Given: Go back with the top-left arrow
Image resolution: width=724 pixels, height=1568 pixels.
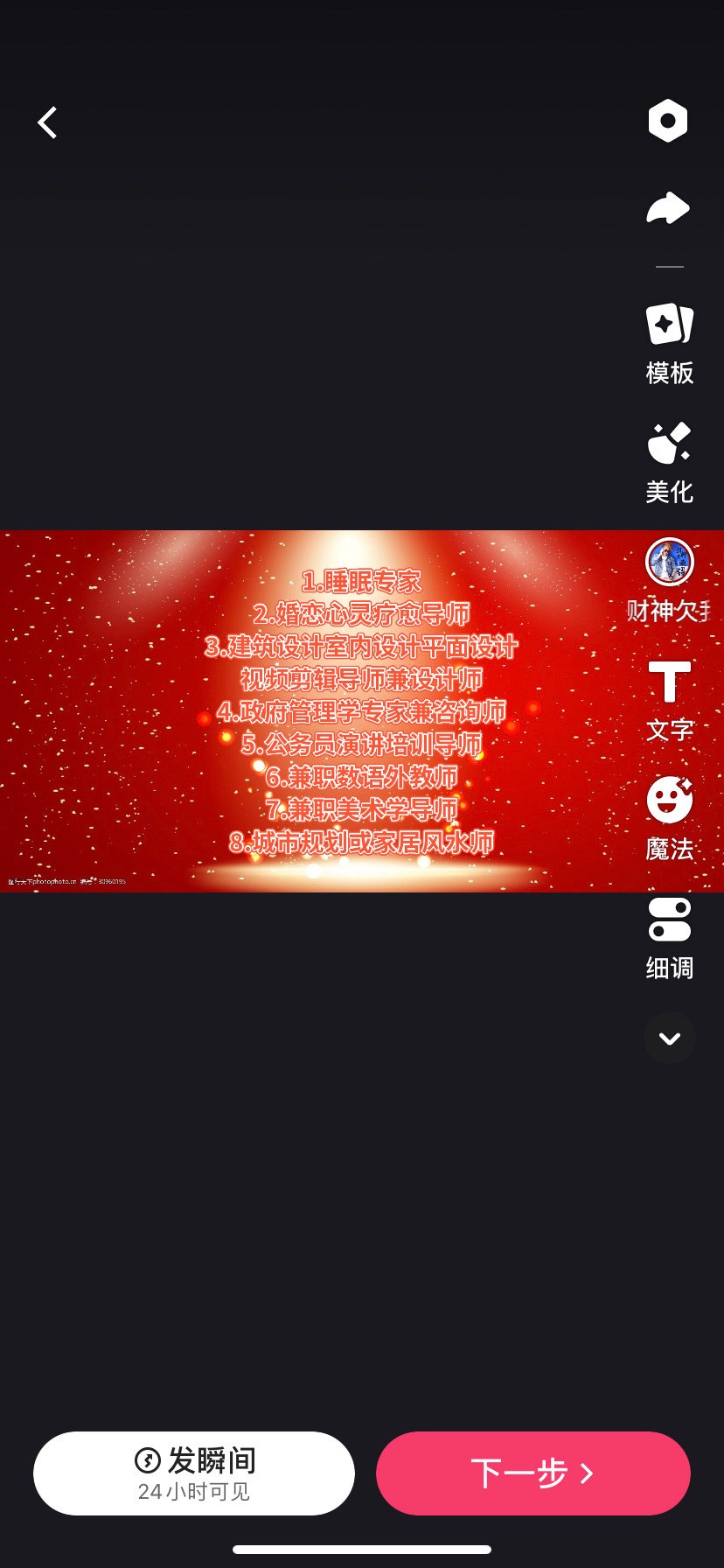Looking at the screenshot, I should point(47,122).
